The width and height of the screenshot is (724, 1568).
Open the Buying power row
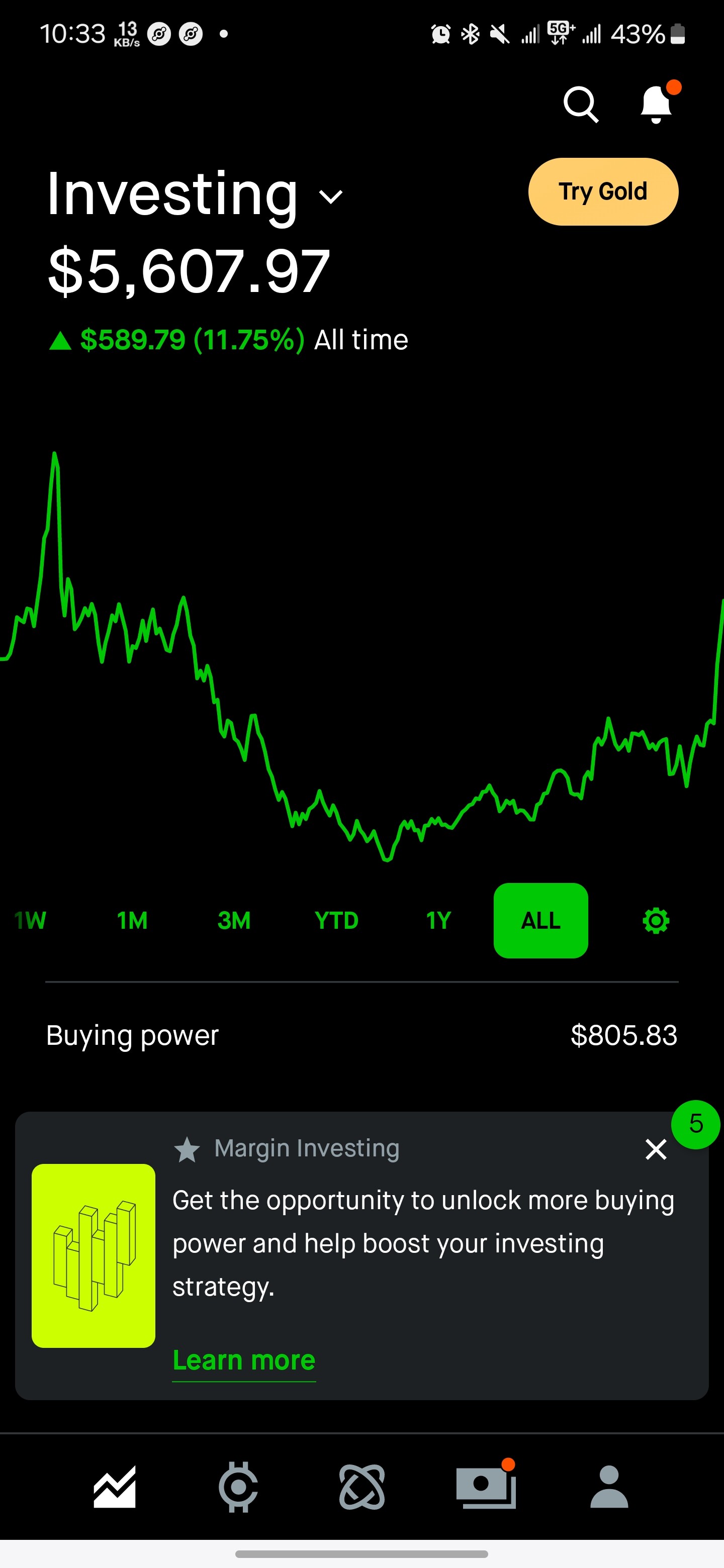click(361, 1035)
